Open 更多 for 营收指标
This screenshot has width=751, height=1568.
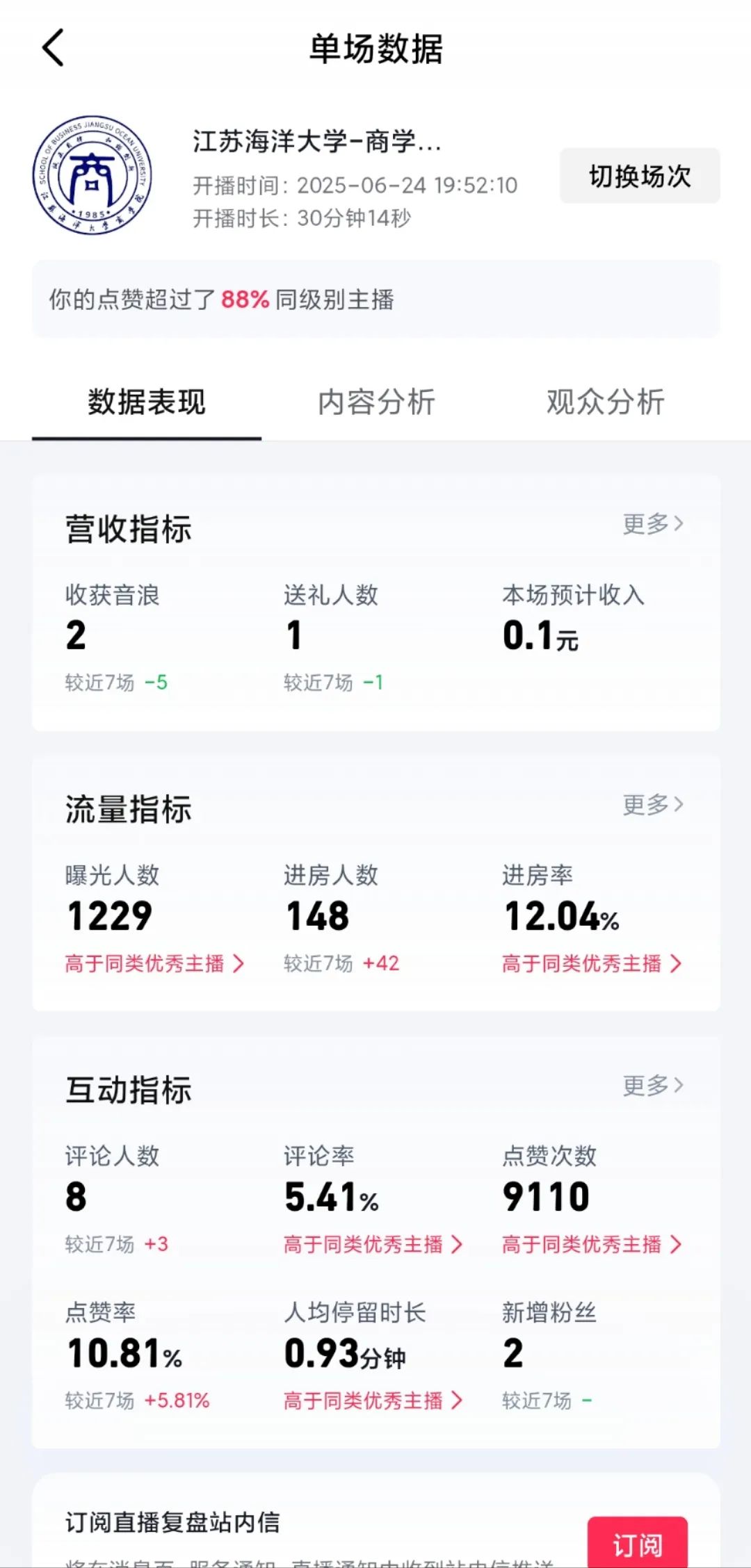click(652, 524)
